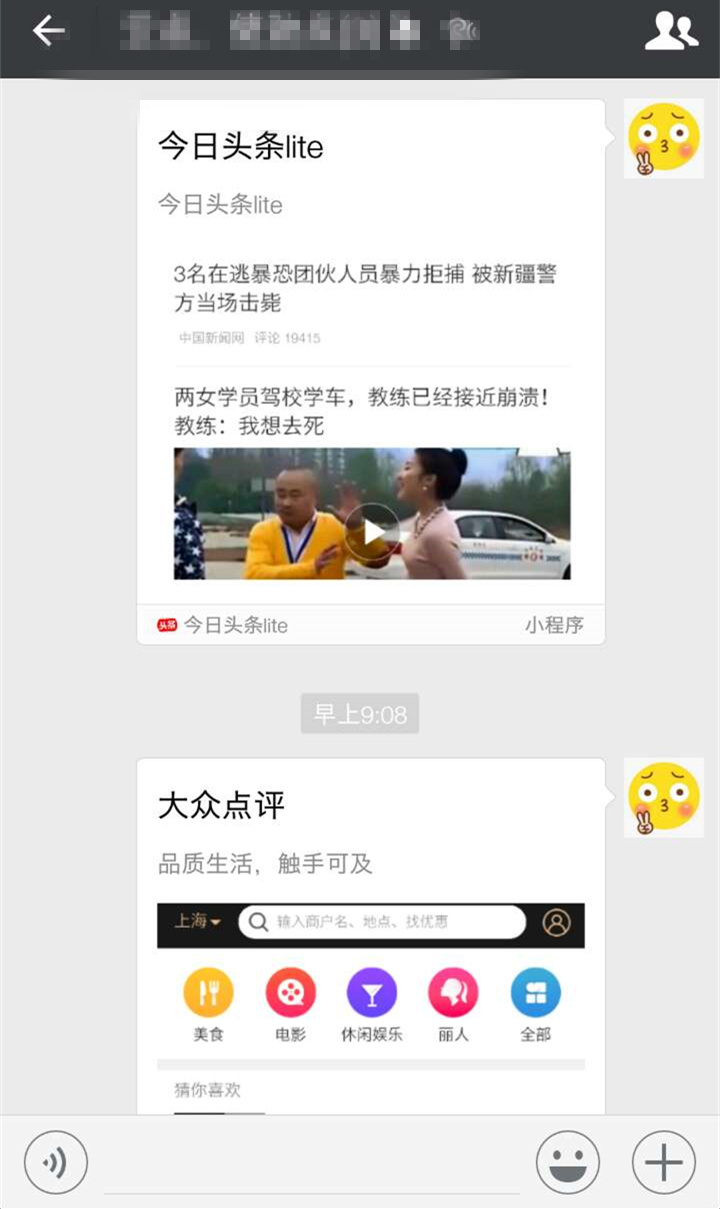The image size is (720, 1209).
Task: Switch to voice input mode
Action: [x=56, y=1162]
